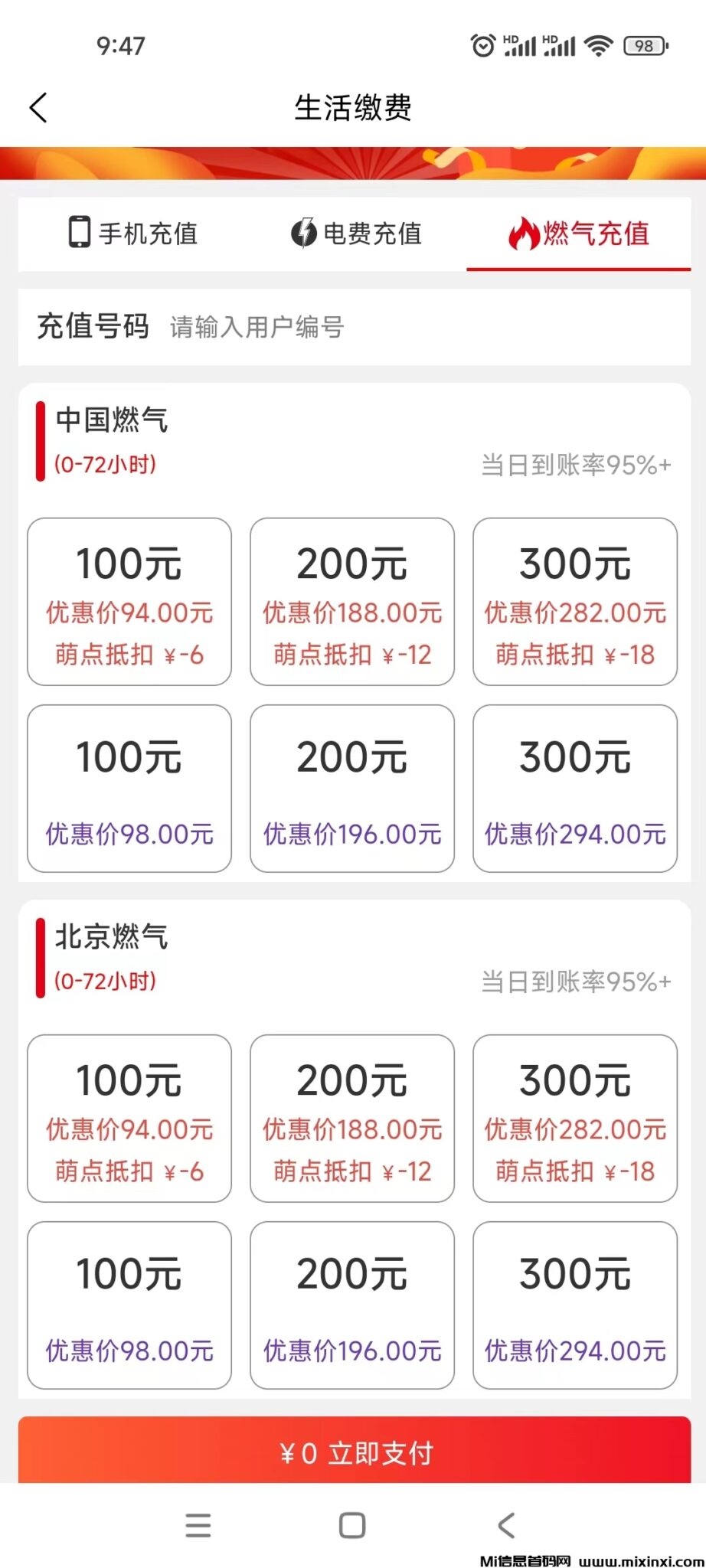Select 中国燃气 100元 at 优惠价98.00元
The width and height of the screenshot is (706, 1568).
coord(129,789)
